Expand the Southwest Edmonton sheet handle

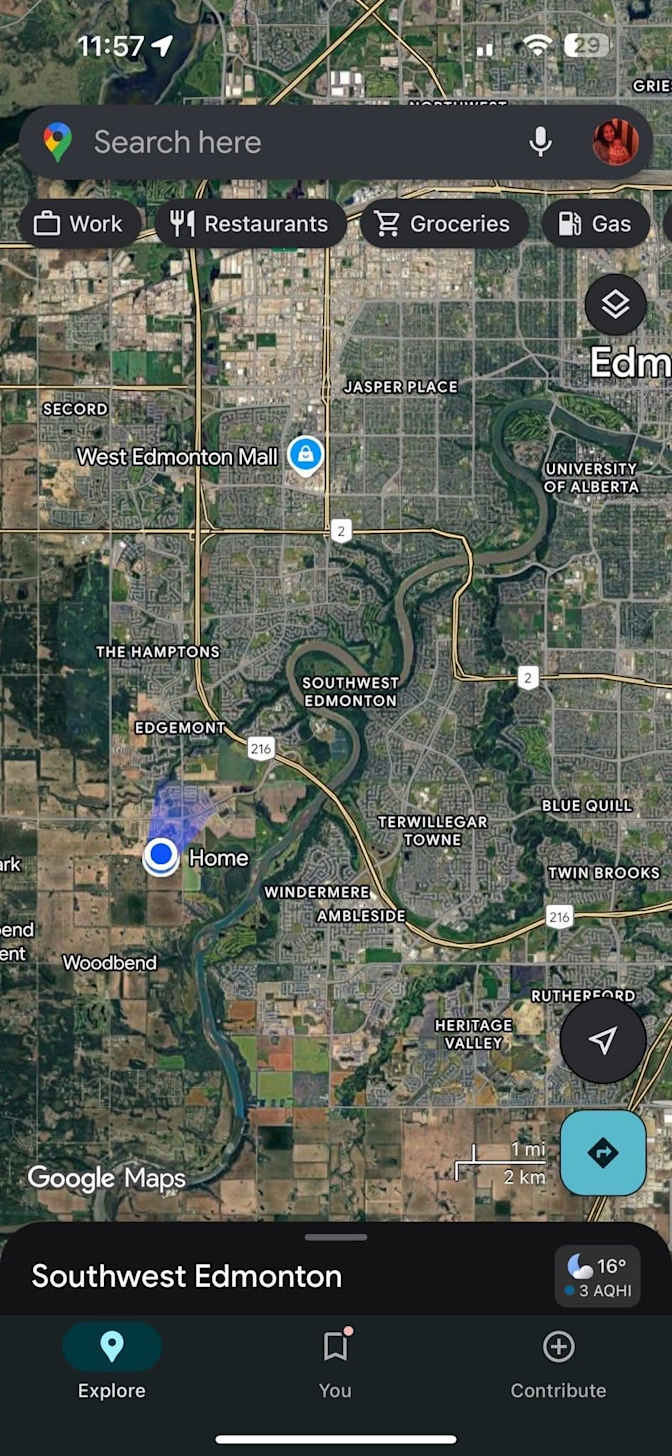coord(336,1237)
